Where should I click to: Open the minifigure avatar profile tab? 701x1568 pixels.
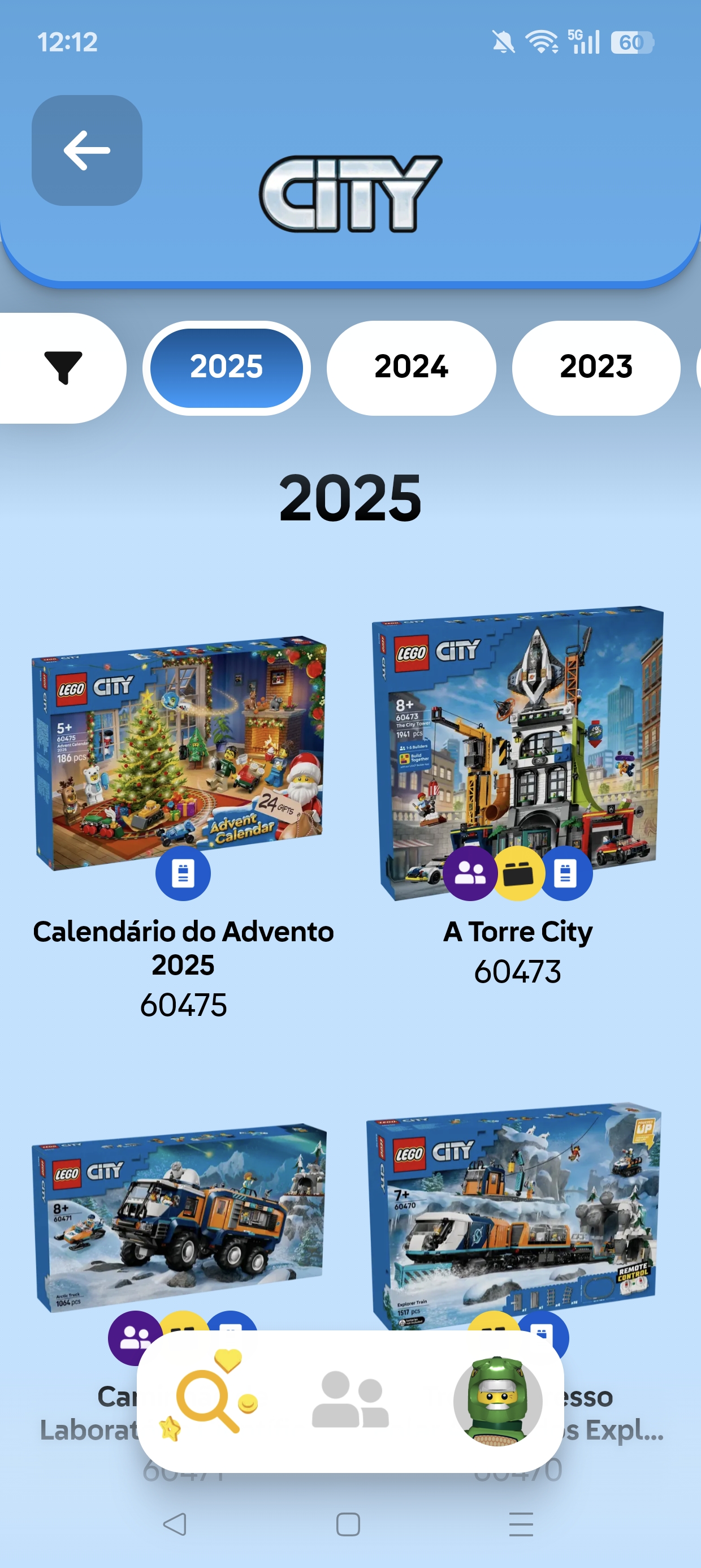pos(497,1400)
